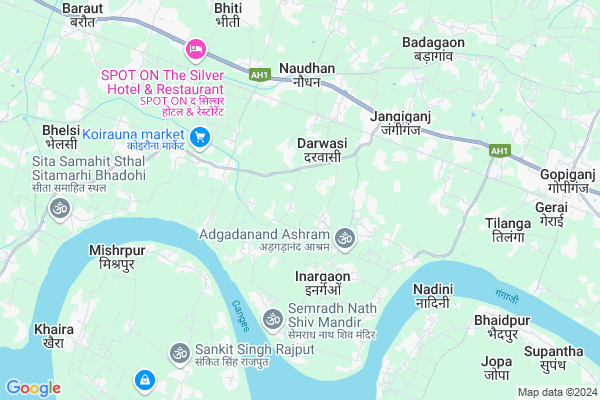Open the Adgadanand Ashram temple marker
Viewport: 600px width, 400px height.
pos(345,237)
